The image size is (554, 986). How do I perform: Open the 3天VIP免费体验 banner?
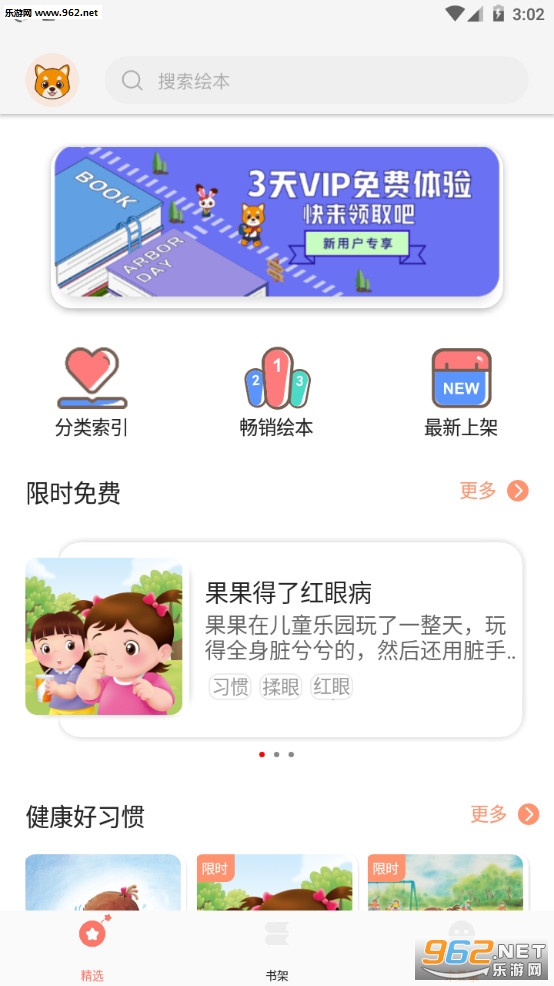click(277, 221)
